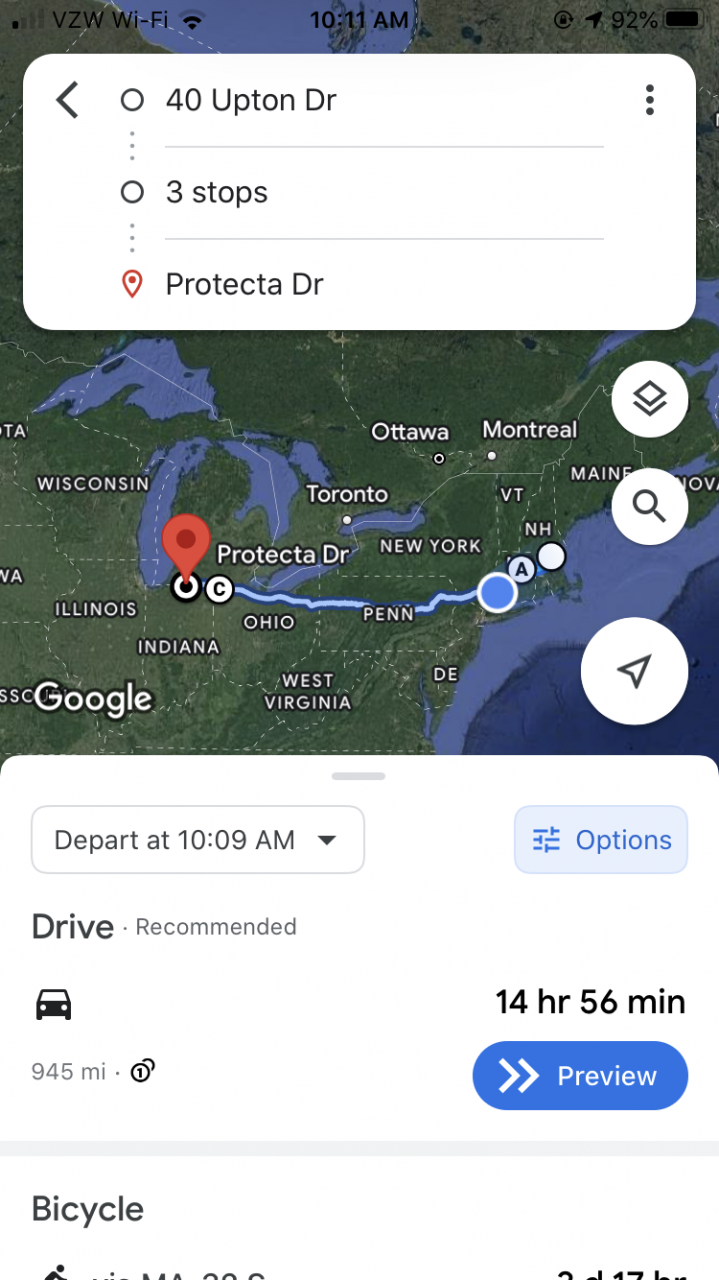Preview the driving route

(x=580, y=1076)
